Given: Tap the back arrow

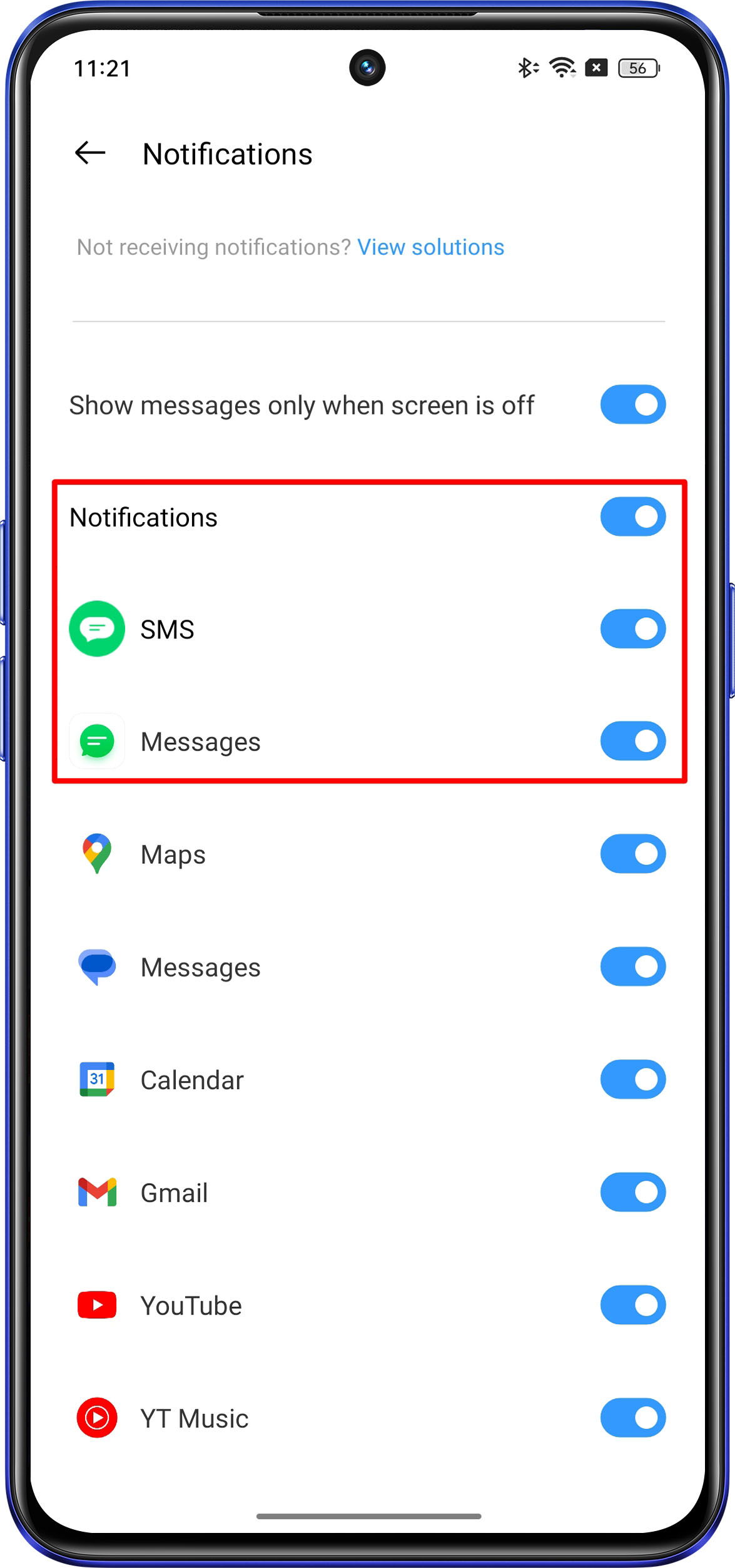Looking at the screenshot, I should pyautogui.click(x=89, y=152).
